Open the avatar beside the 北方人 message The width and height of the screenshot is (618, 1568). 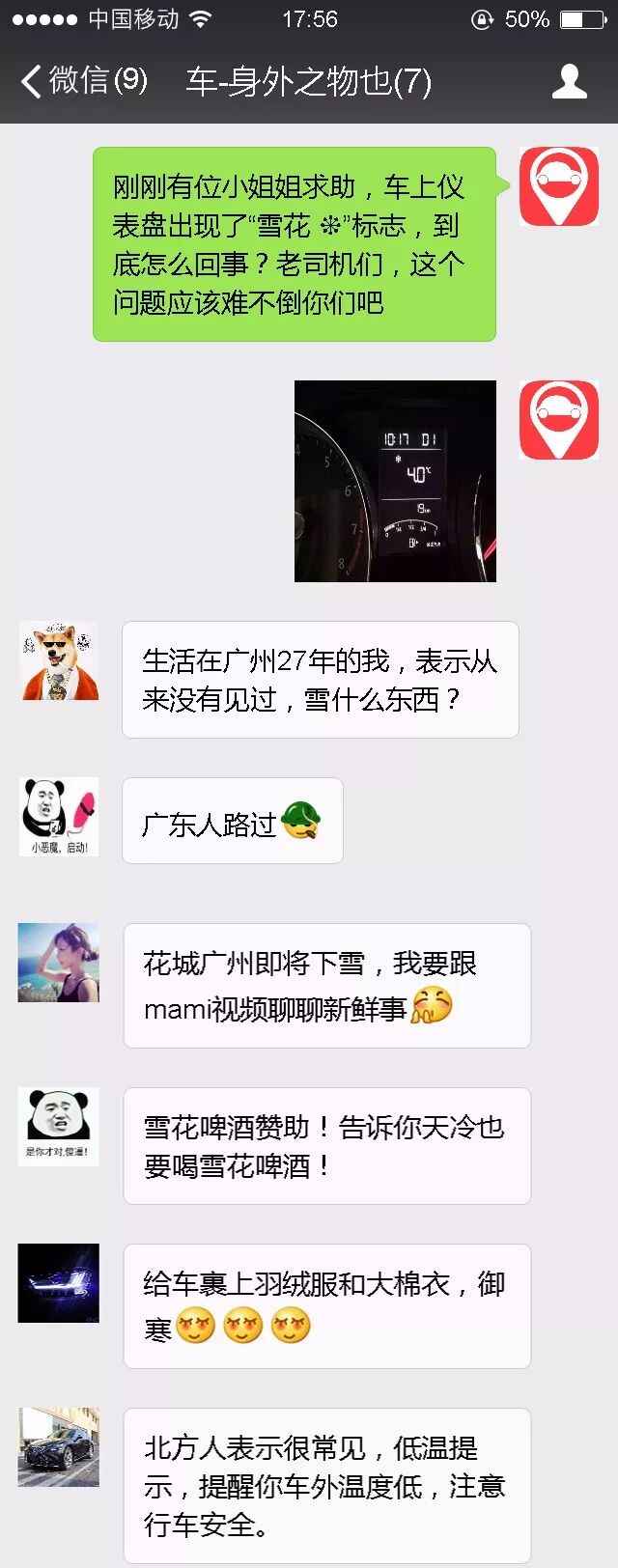click(59, 1446)
